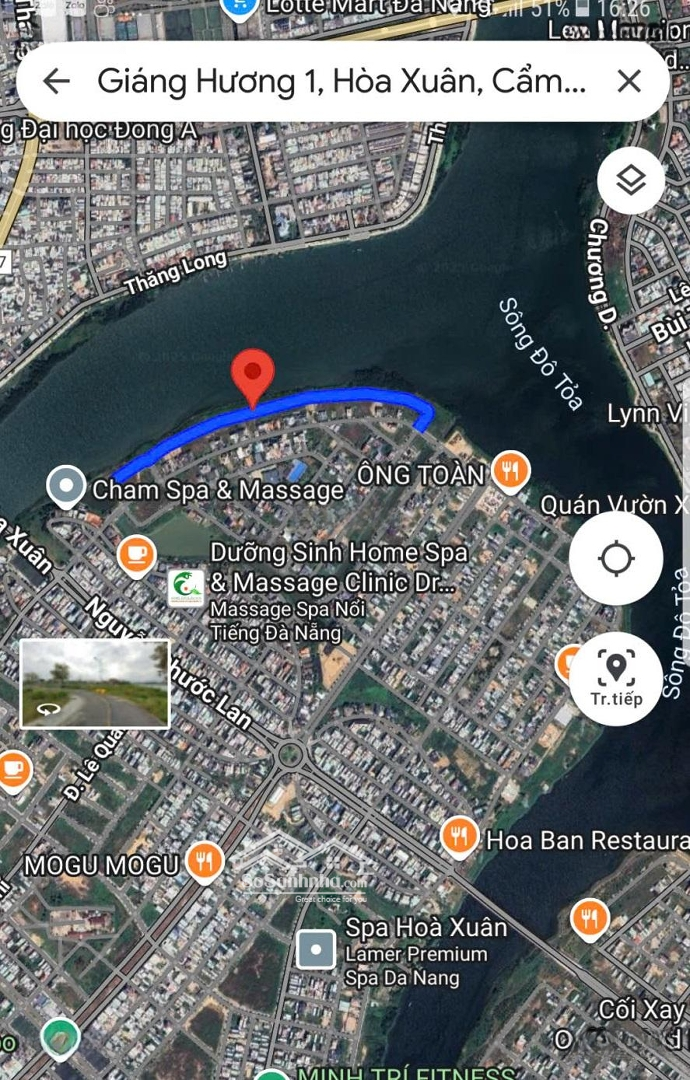Open the Cham Spa & Massage marker
Viewport: 690px width, 1080px height.
point(66,487)
